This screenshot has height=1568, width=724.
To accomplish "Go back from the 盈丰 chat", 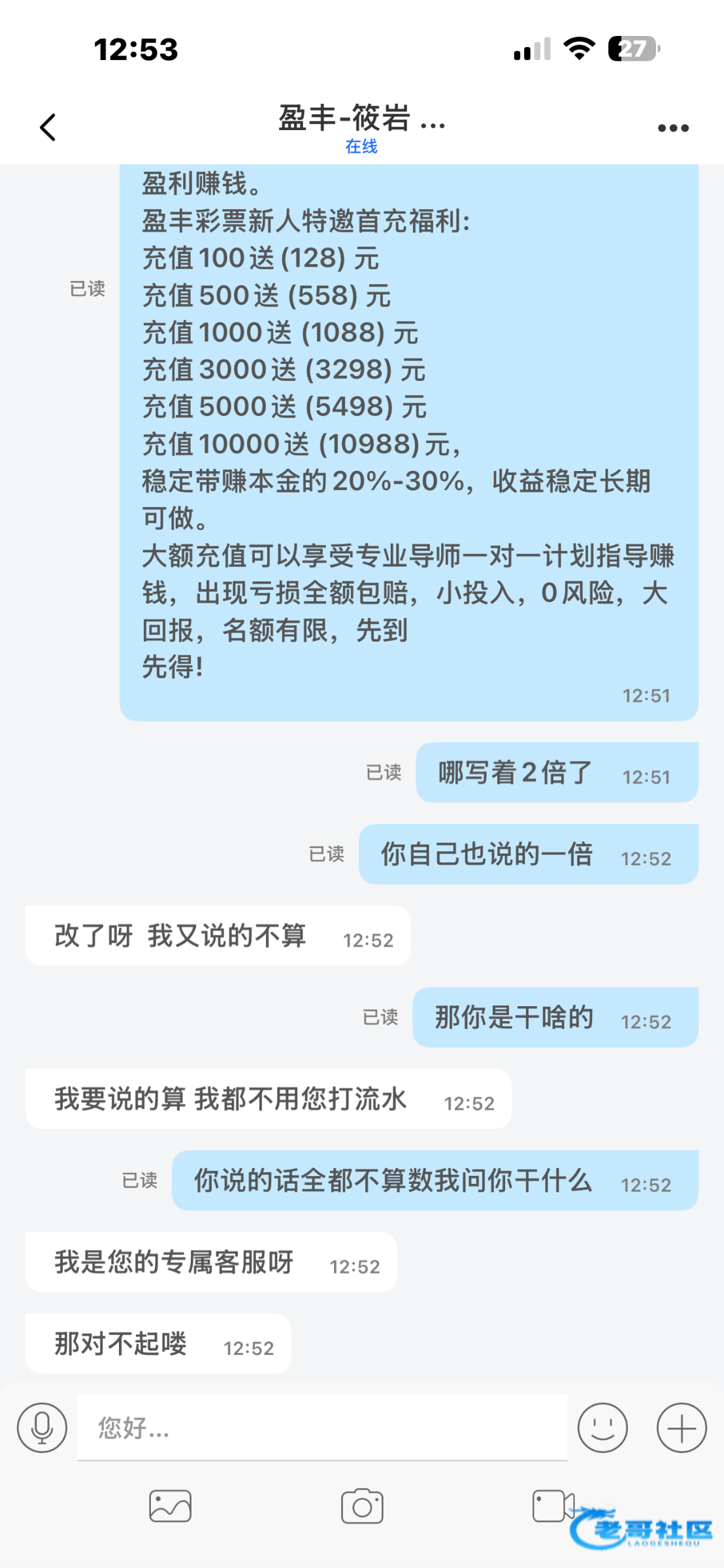I will click(48, 127).
